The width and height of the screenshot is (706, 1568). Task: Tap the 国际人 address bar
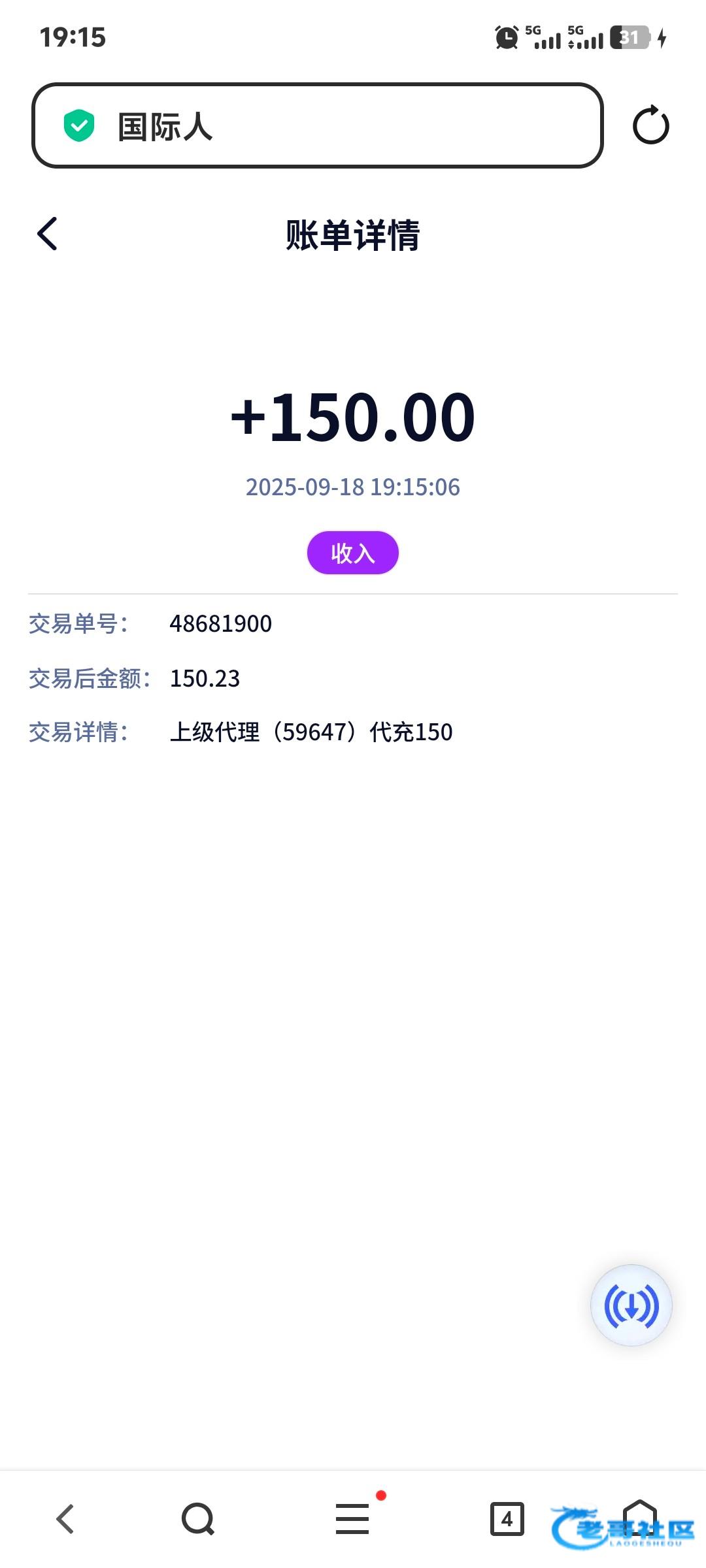point(317,125)
